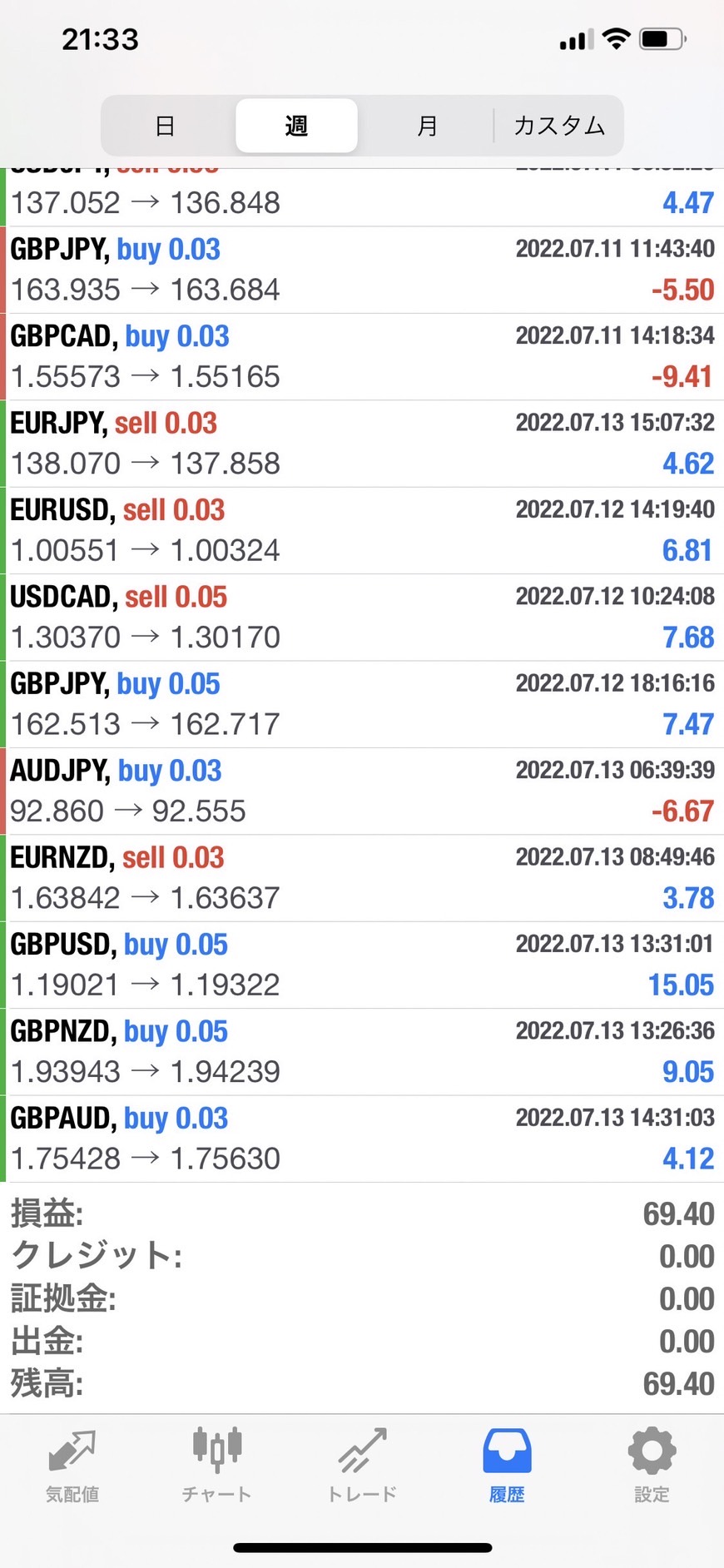The image size is (724, 1568).
Task: Select the 月 period segment
Action: [x=427, y=126]
